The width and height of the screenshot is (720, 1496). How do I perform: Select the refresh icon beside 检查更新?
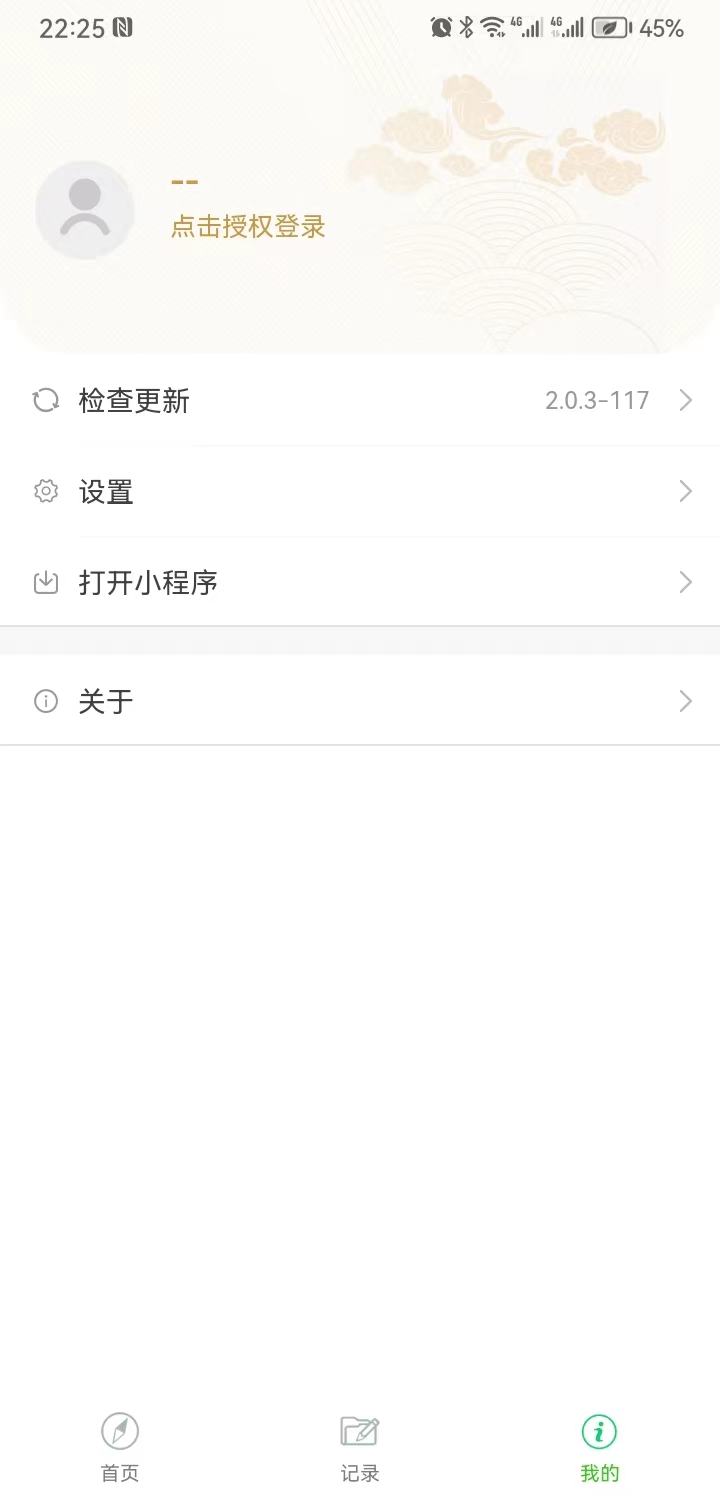(x=46, y=400)
